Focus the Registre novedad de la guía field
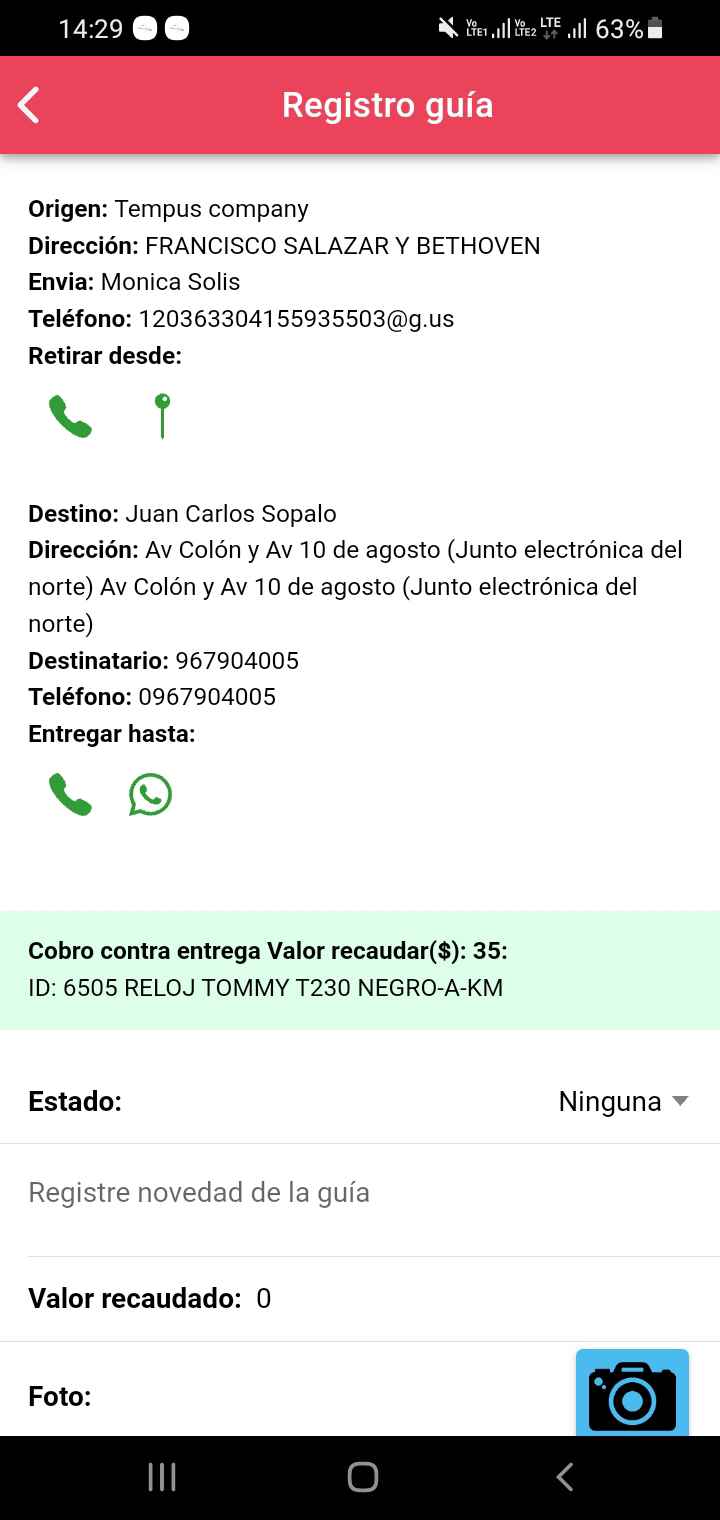This screenshot has width=720, height=1520. (x=360, y=1192)
